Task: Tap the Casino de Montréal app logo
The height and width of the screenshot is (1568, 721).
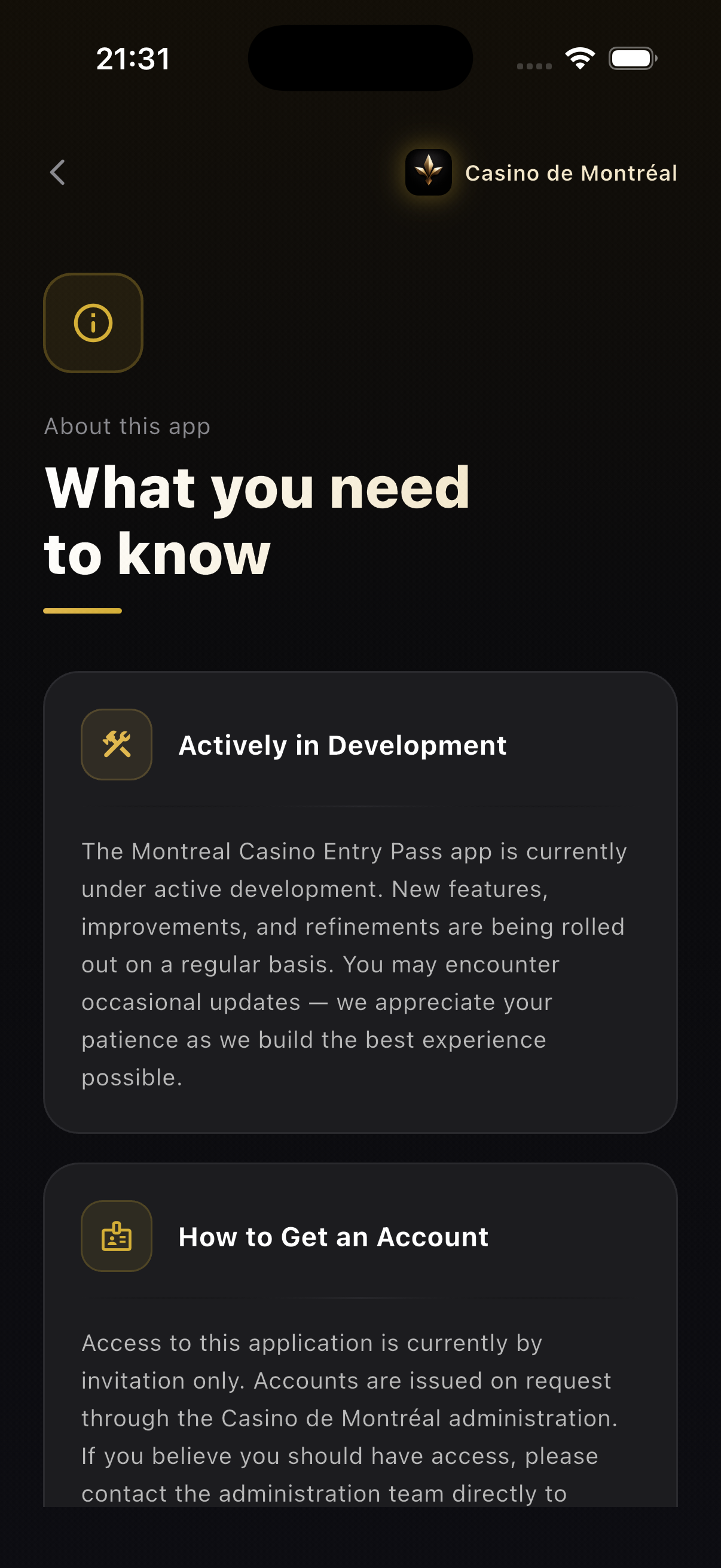Action: [429, 173]
